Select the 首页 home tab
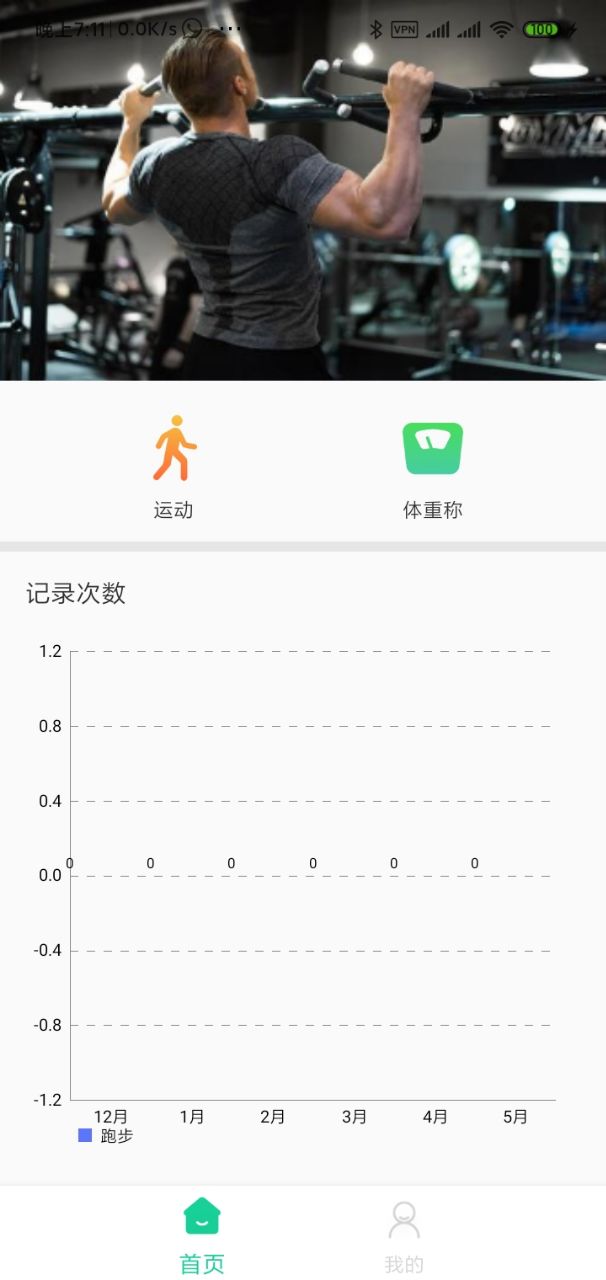Image resolution: width=606 pixels, height=1280 pixels. click(x=202, y=1235)
